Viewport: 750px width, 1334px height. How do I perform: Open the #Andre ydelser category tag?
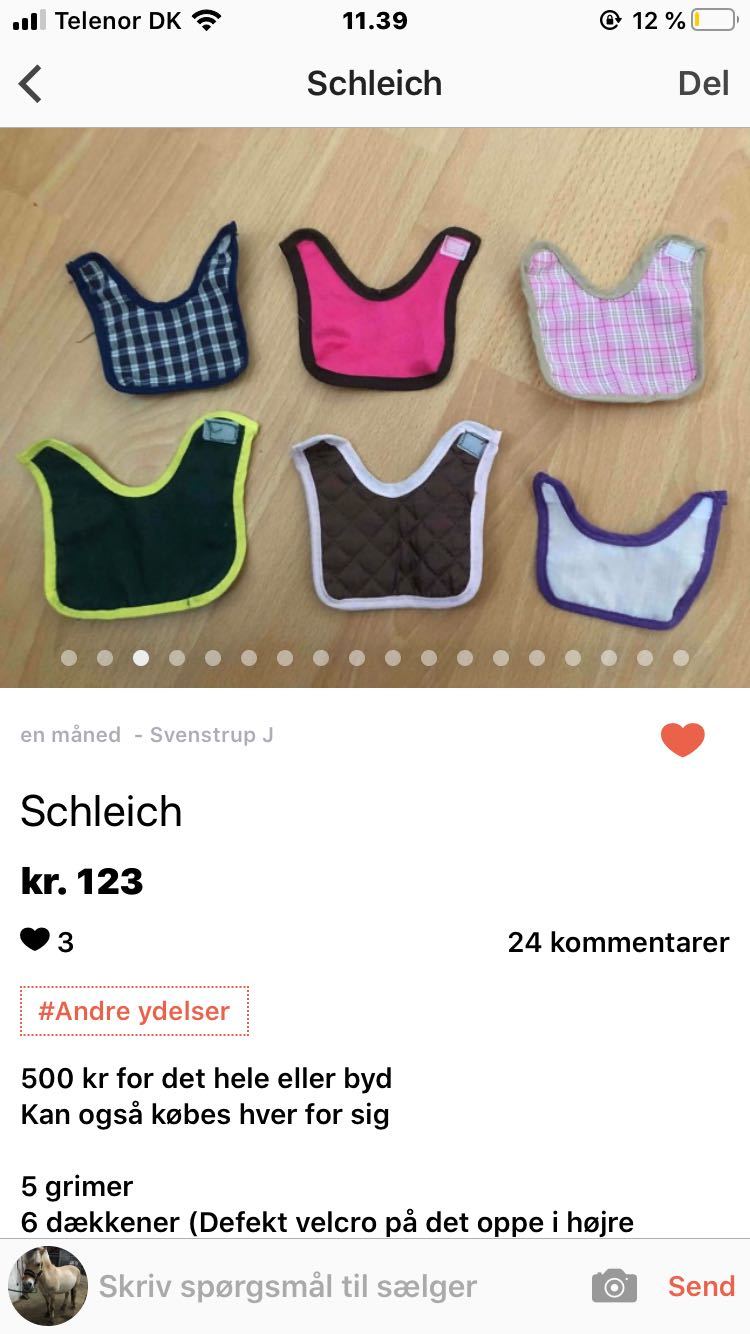pyautogui.click(x=134, y=1011)
